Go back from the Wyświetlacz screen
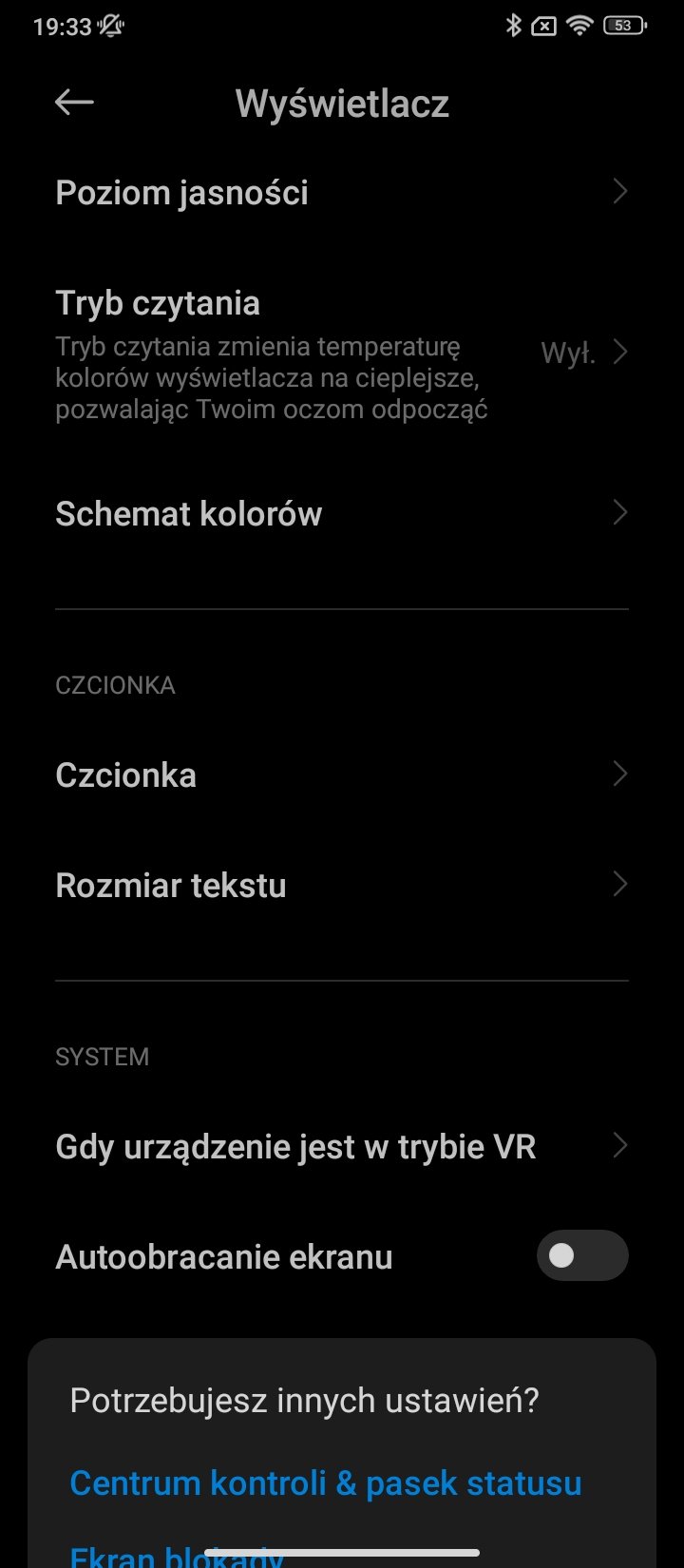The width and height of the screenshot is (684, 1568). coord(74,103)
